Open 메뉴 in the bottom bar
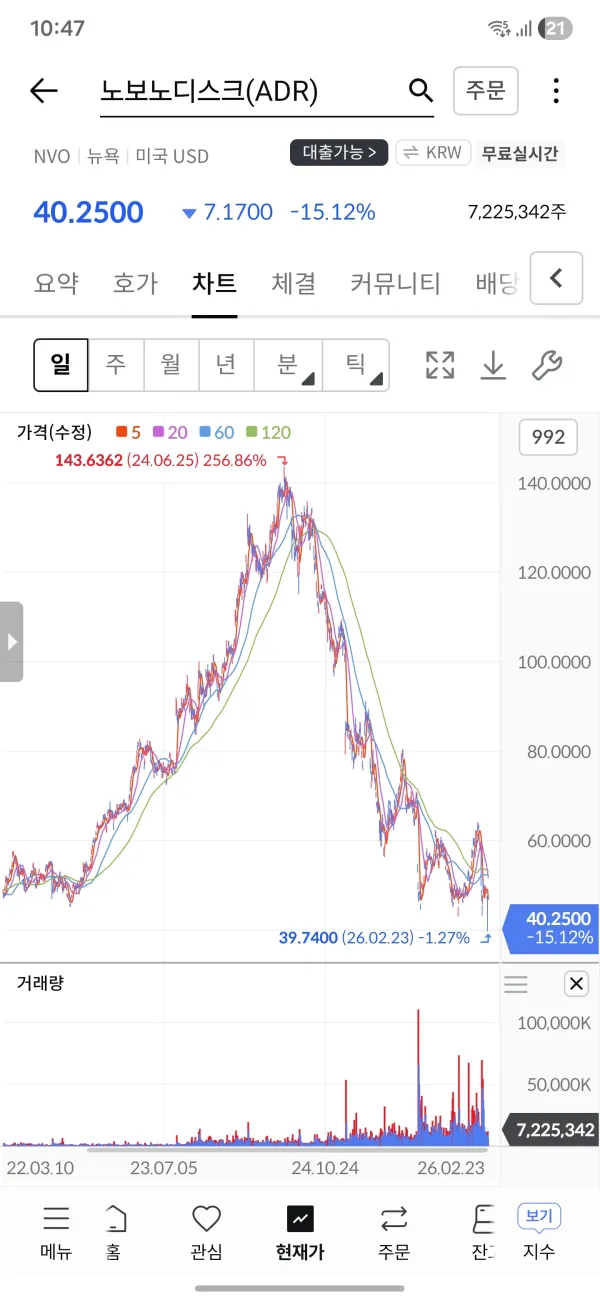 [x=56, y=1231]
